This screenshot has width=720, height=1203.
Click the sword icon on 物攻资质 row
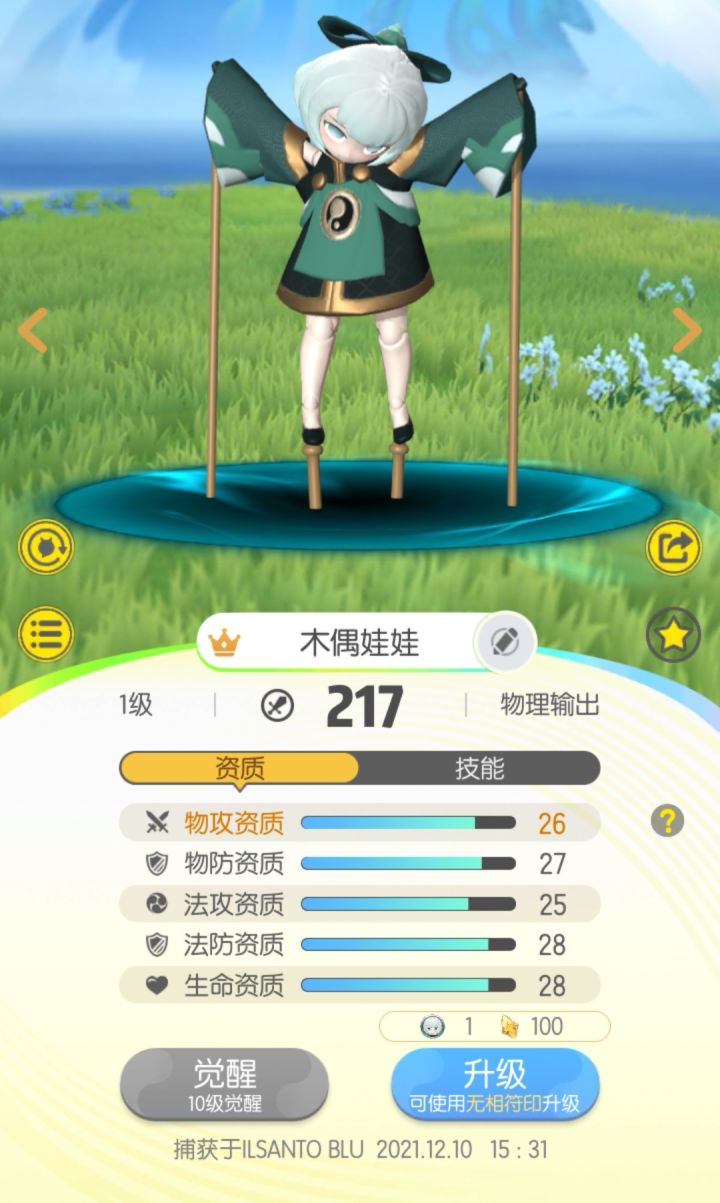point(158,822)
